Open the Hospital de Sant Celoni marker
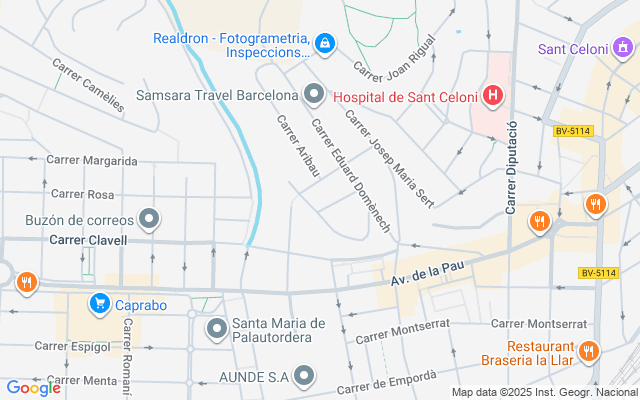 tap(492, 96)
